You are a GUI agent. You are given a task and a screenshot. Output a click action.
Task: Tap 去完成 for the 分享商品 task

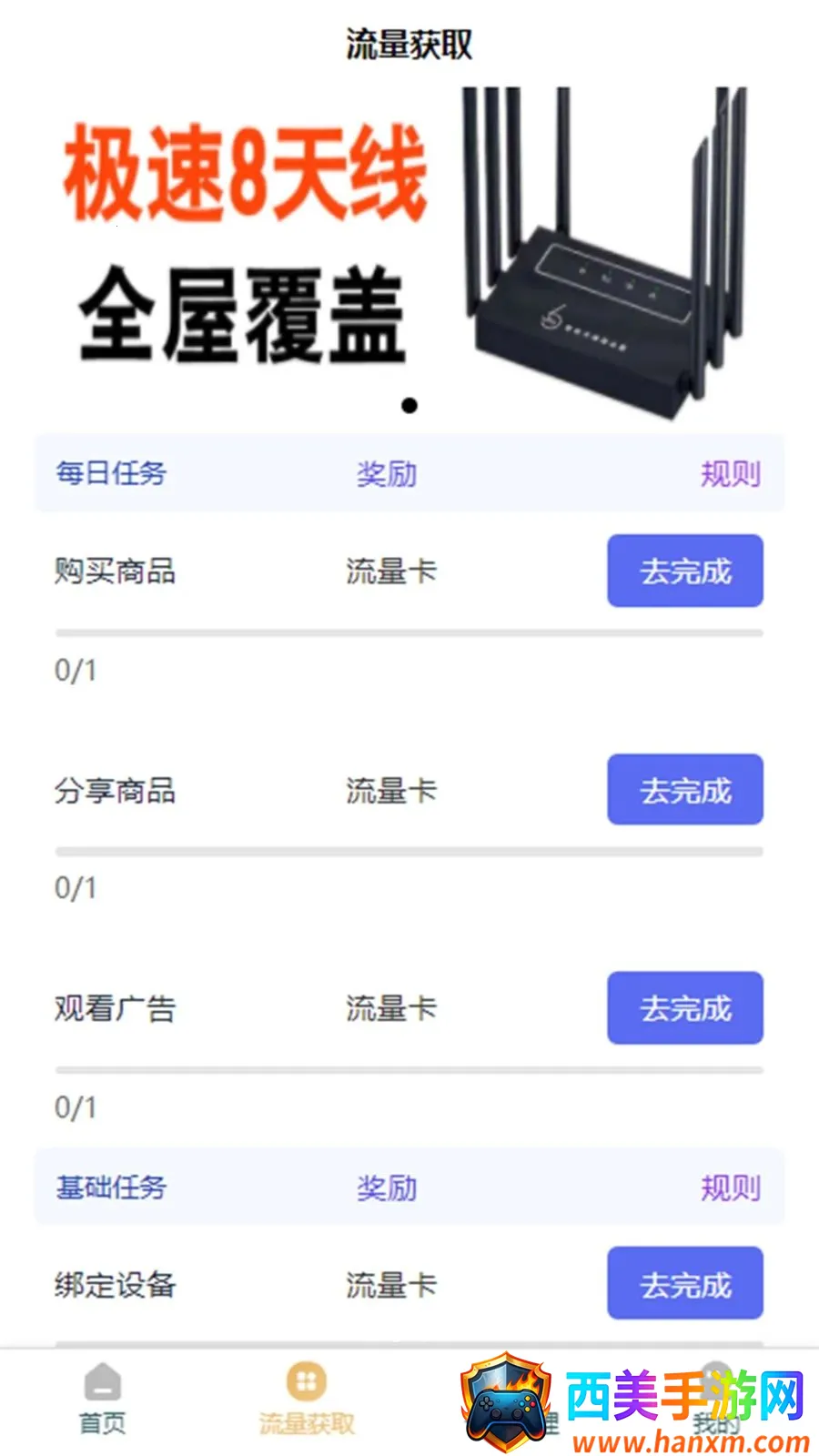685,790
